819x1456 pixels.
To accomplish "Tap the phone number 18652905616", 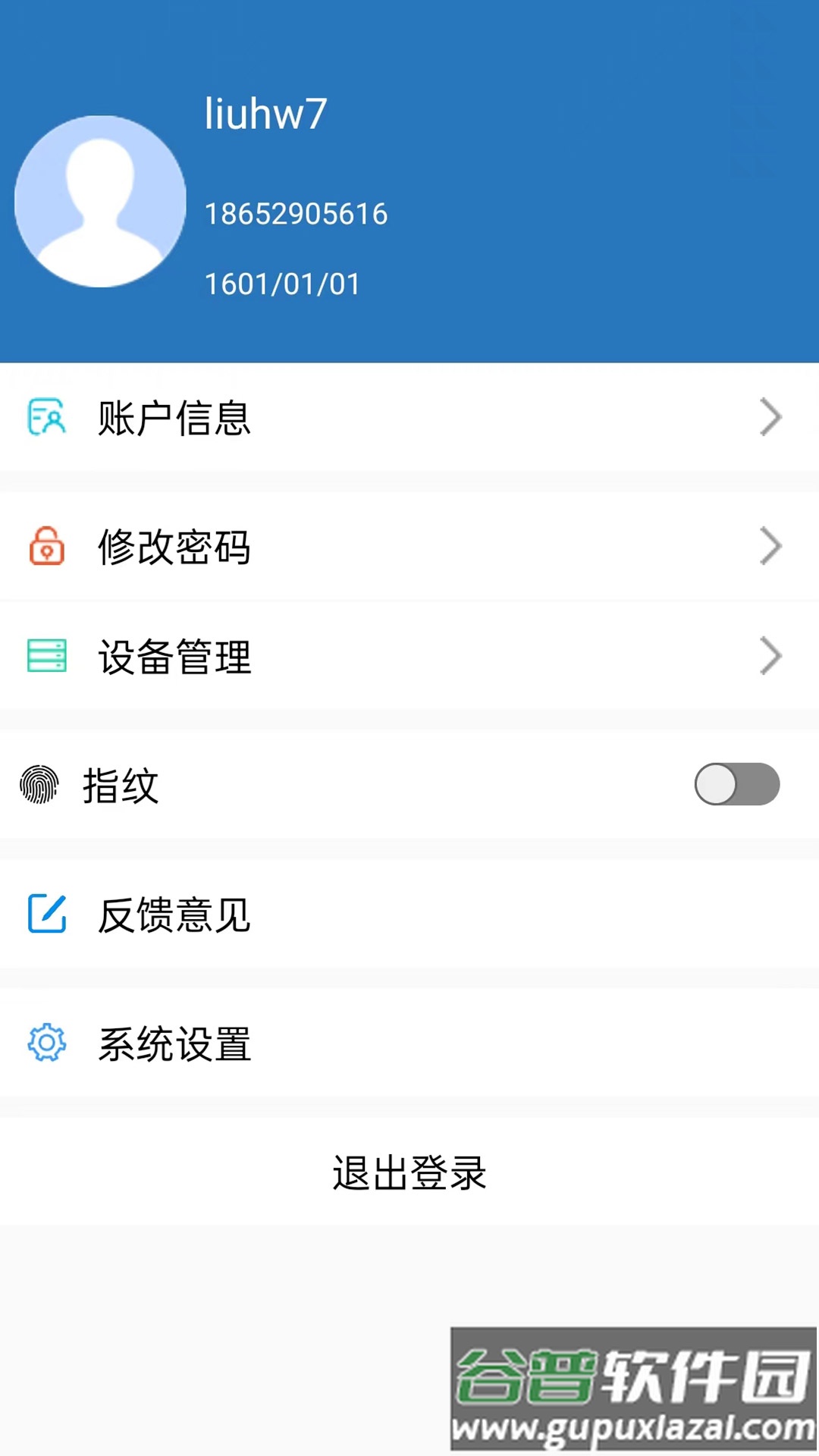I will [x=295, y=214].
